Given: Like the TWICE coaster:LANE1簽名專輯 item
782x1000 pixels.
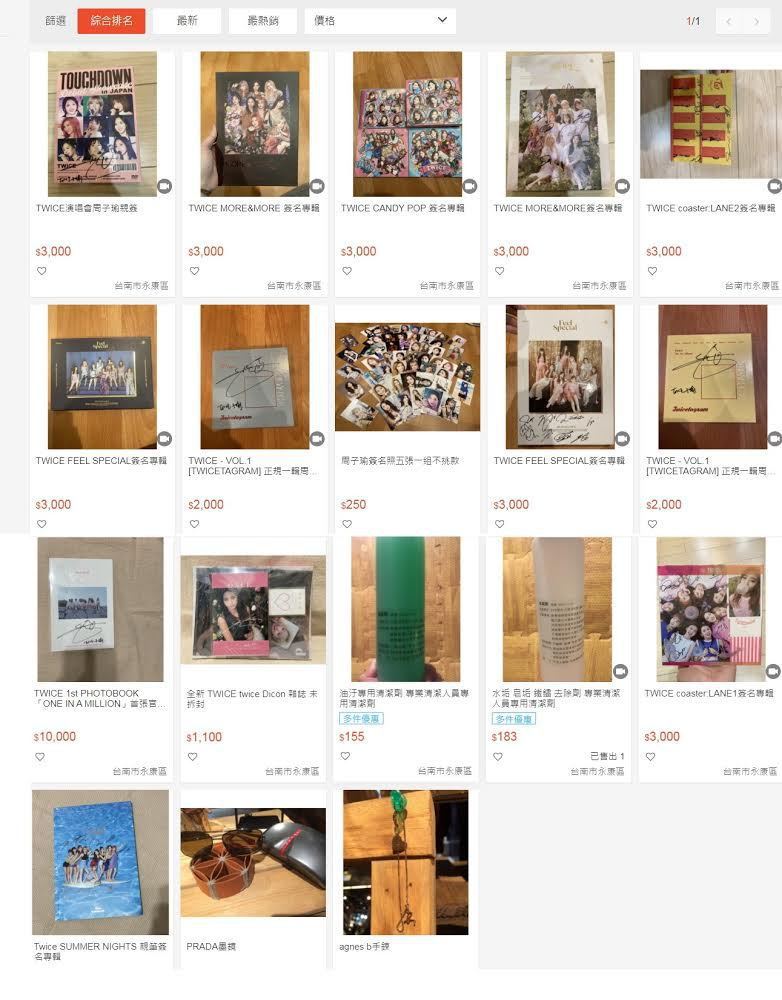Looking at the screenshot, I should 650,757.
